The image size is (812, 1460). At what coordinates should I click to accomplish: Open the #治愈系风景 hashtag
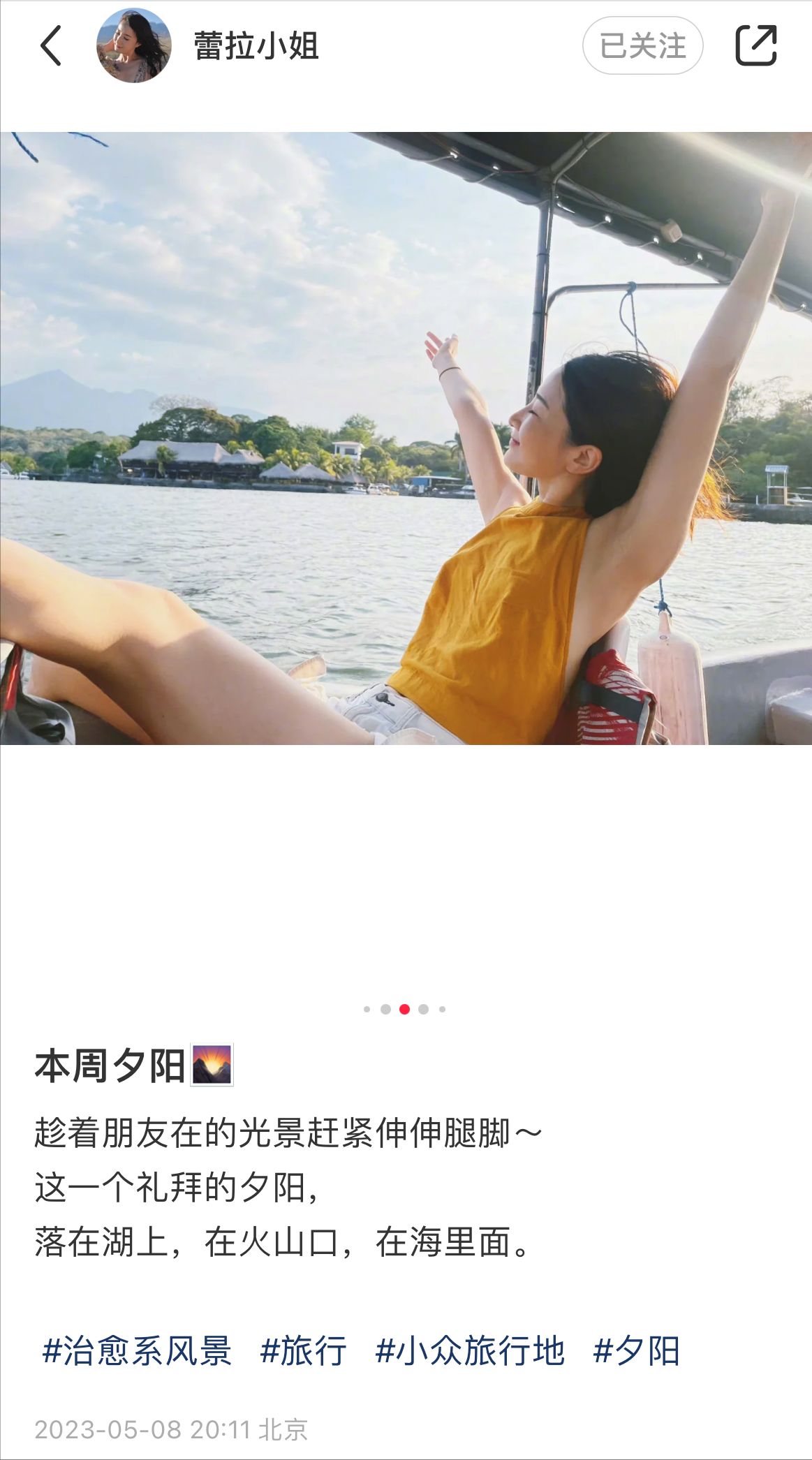click(x=137, y=1350)
